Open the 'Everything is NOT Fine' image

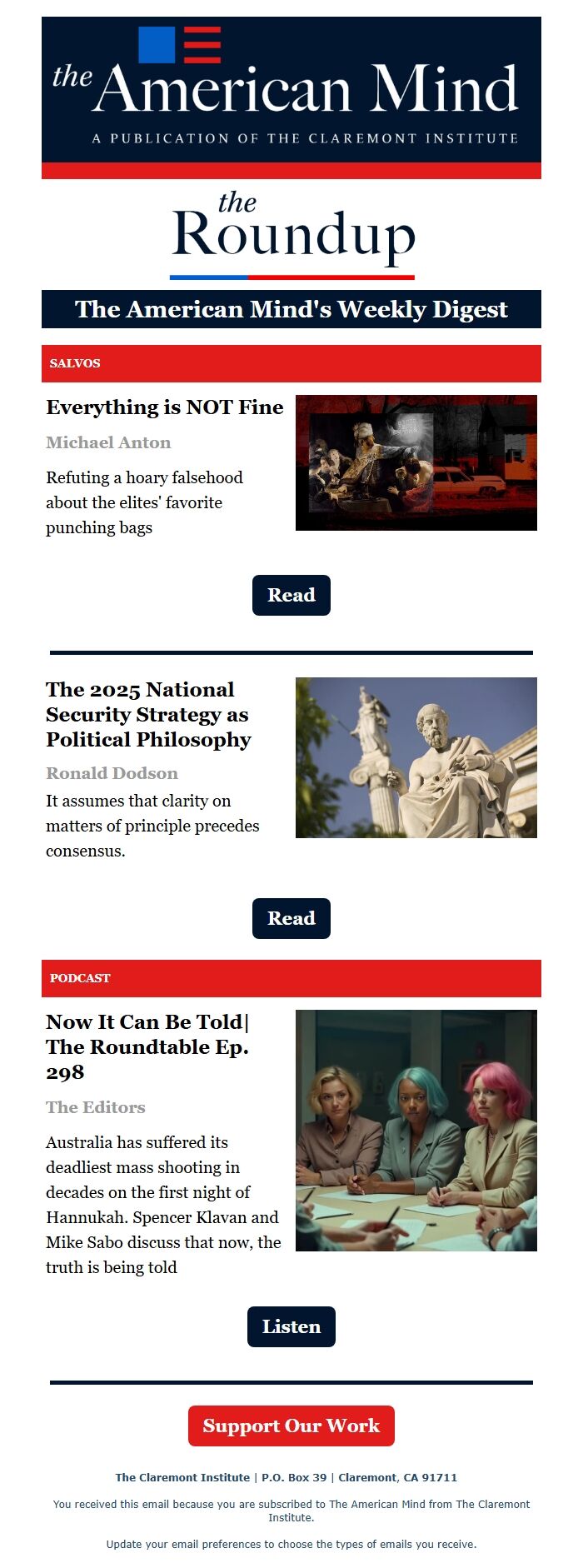(x=416, y=462)
